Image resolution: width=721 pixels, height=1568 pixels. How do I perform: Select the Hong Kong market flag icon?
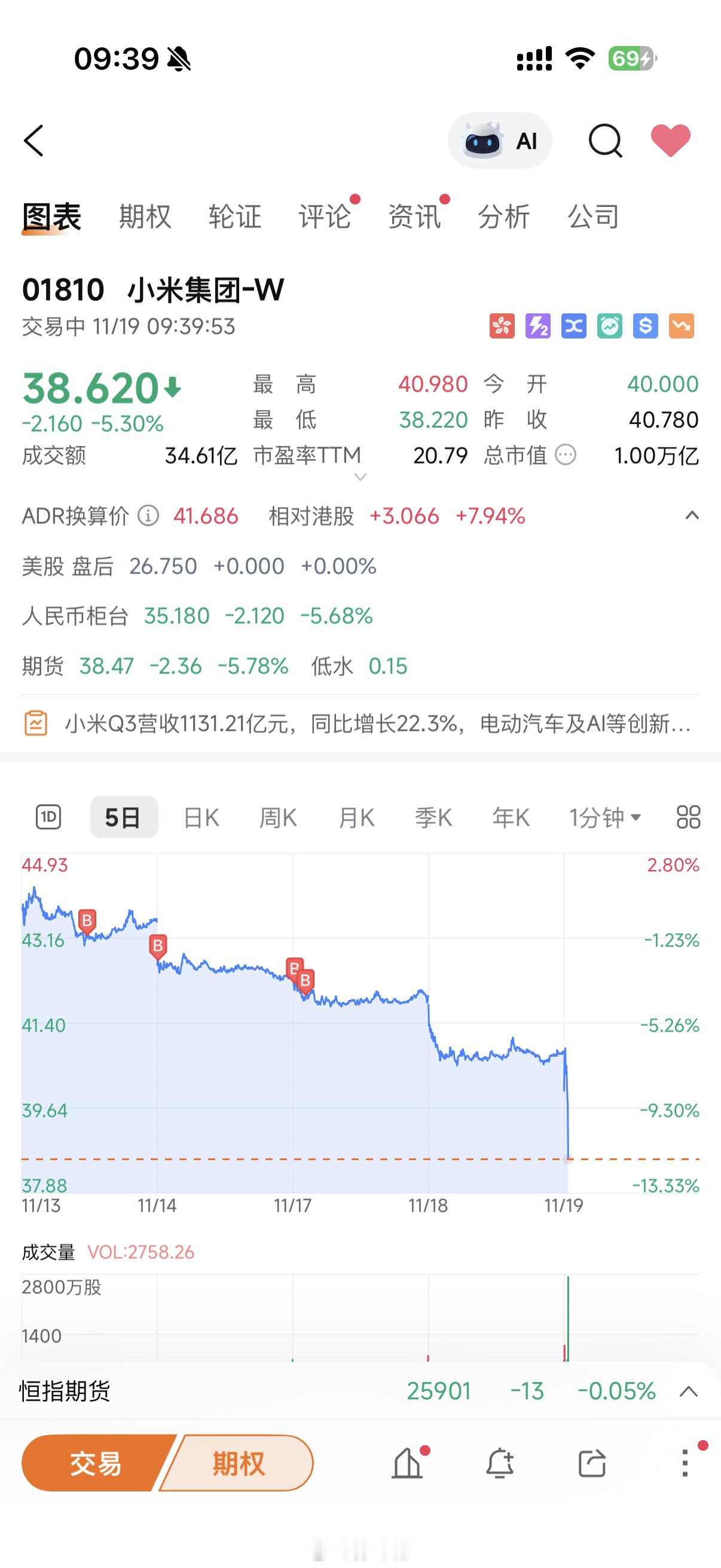[x=502, y=327]
